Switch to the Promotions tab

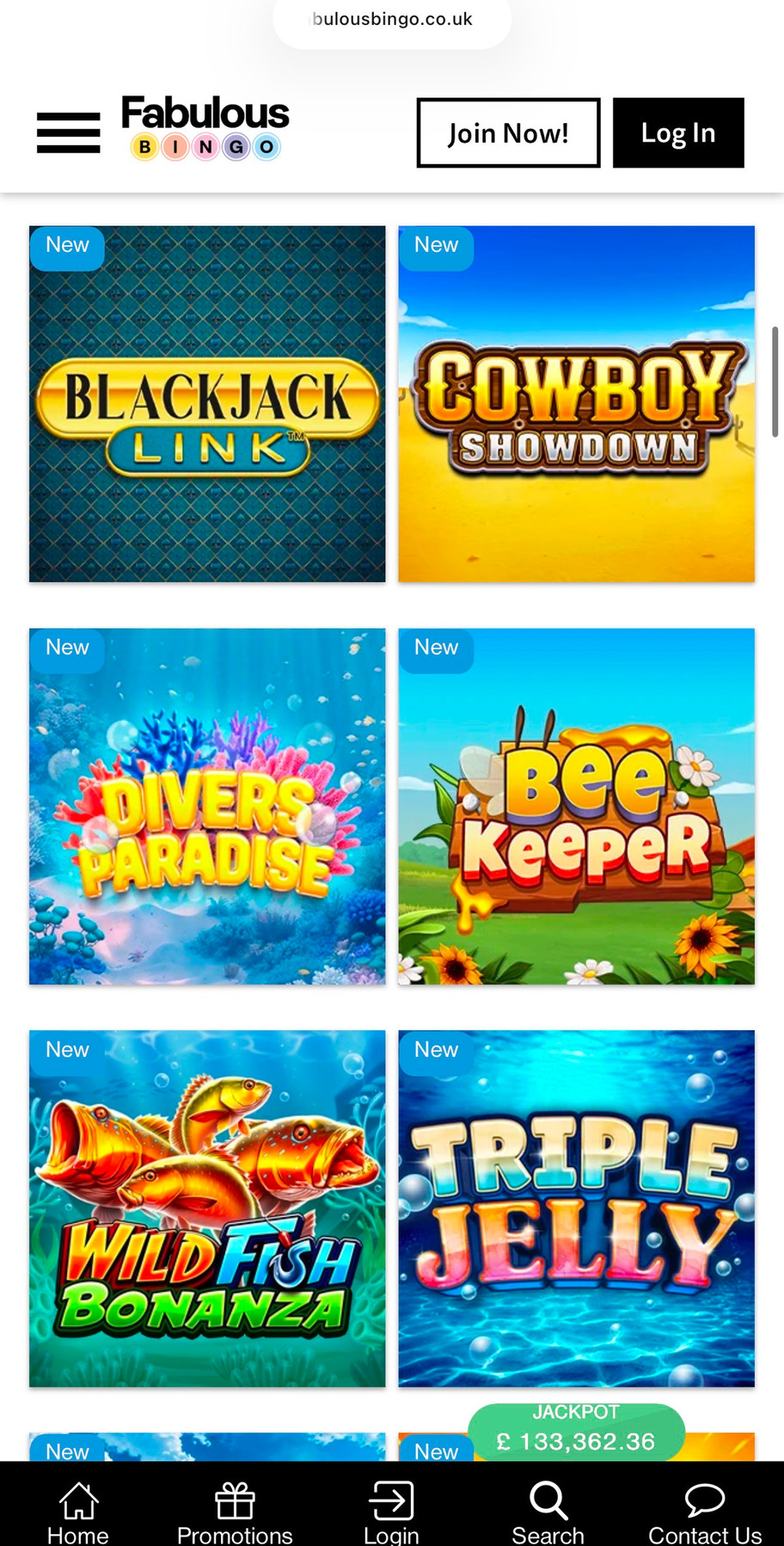[235, 1512]
